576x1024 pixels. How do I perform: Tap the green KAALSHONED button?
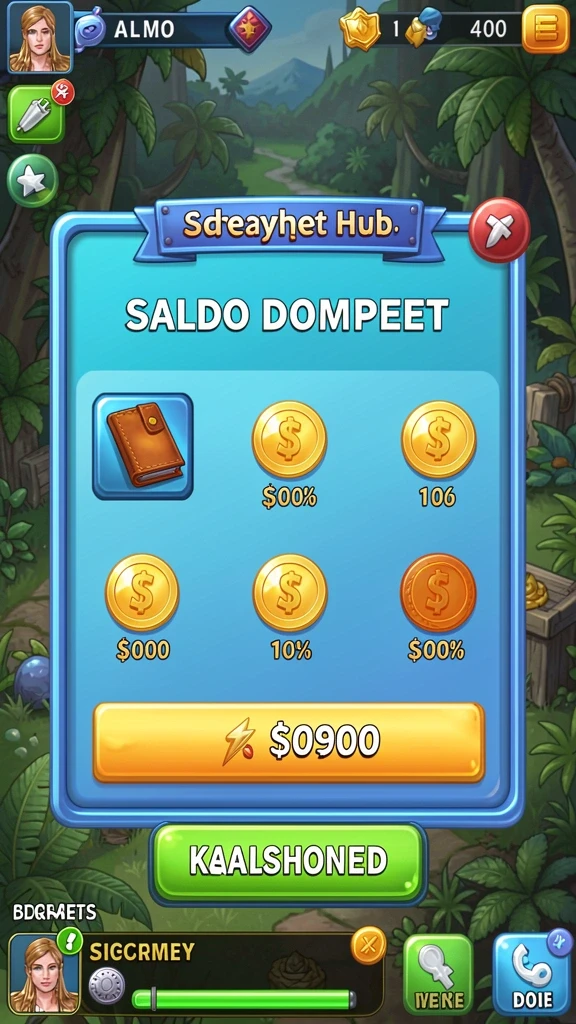(x=288, y=863)
